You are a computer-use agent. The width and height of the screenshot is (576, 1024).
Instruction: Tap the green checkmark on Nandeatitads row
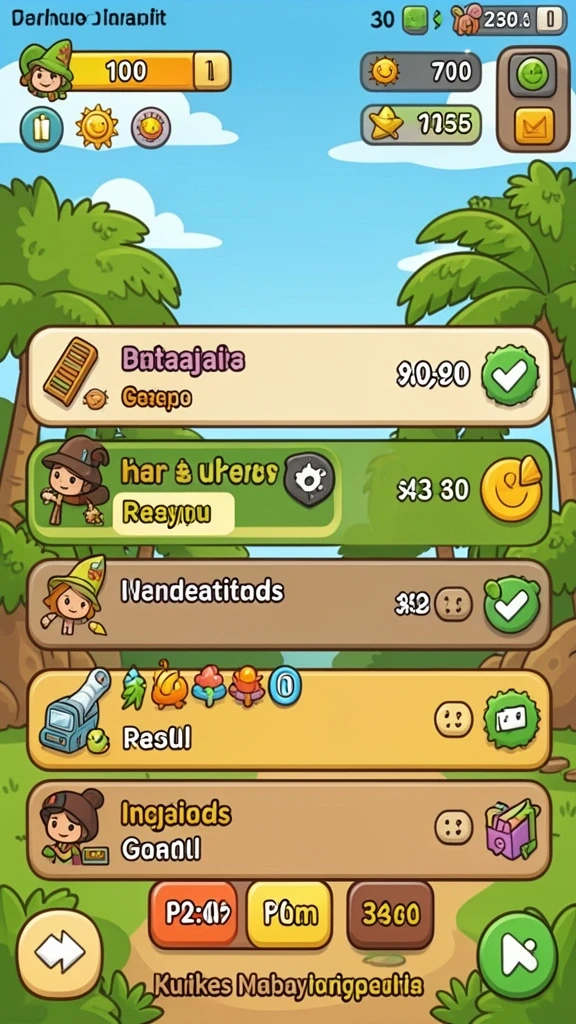[x=511, y=605]
